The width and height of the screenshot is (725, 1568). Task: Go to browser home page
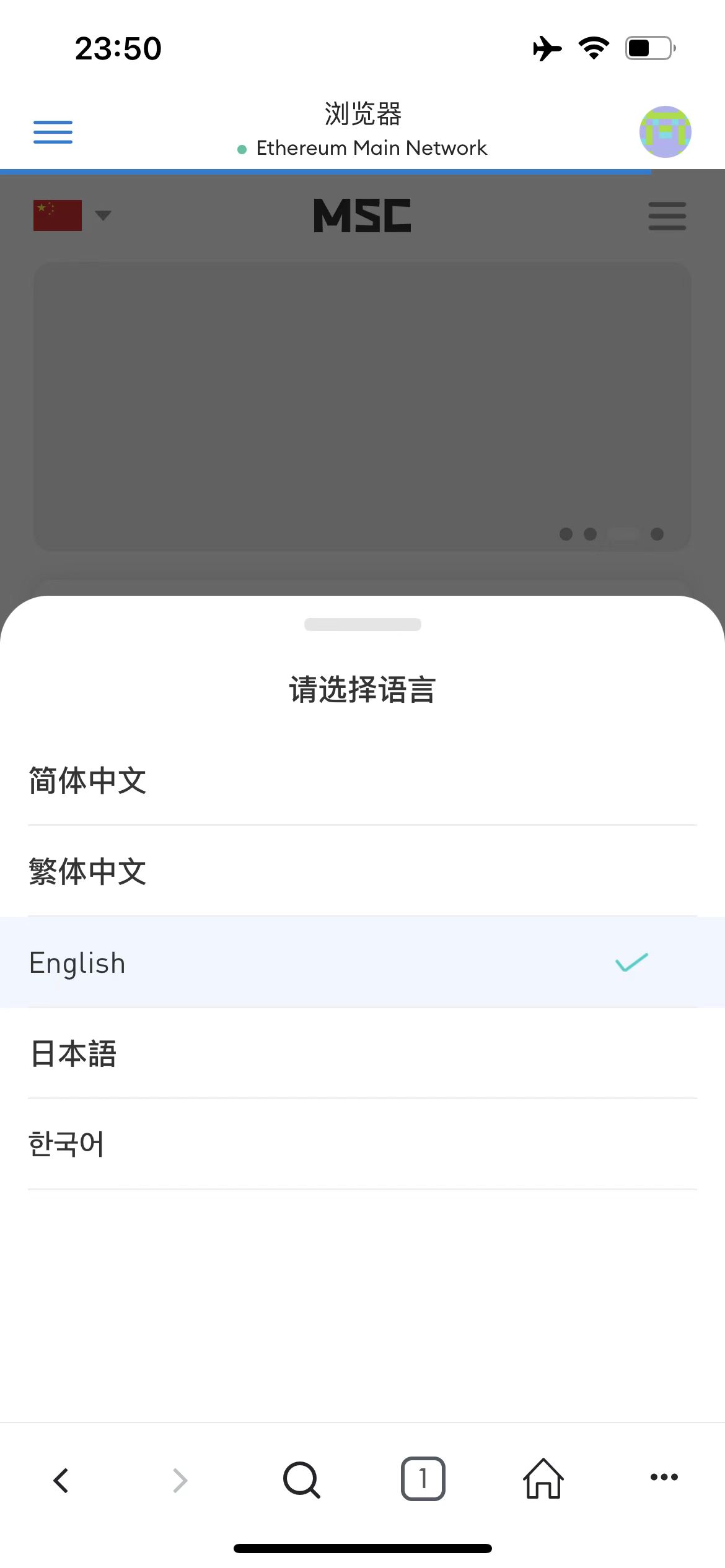point(543,1478)
